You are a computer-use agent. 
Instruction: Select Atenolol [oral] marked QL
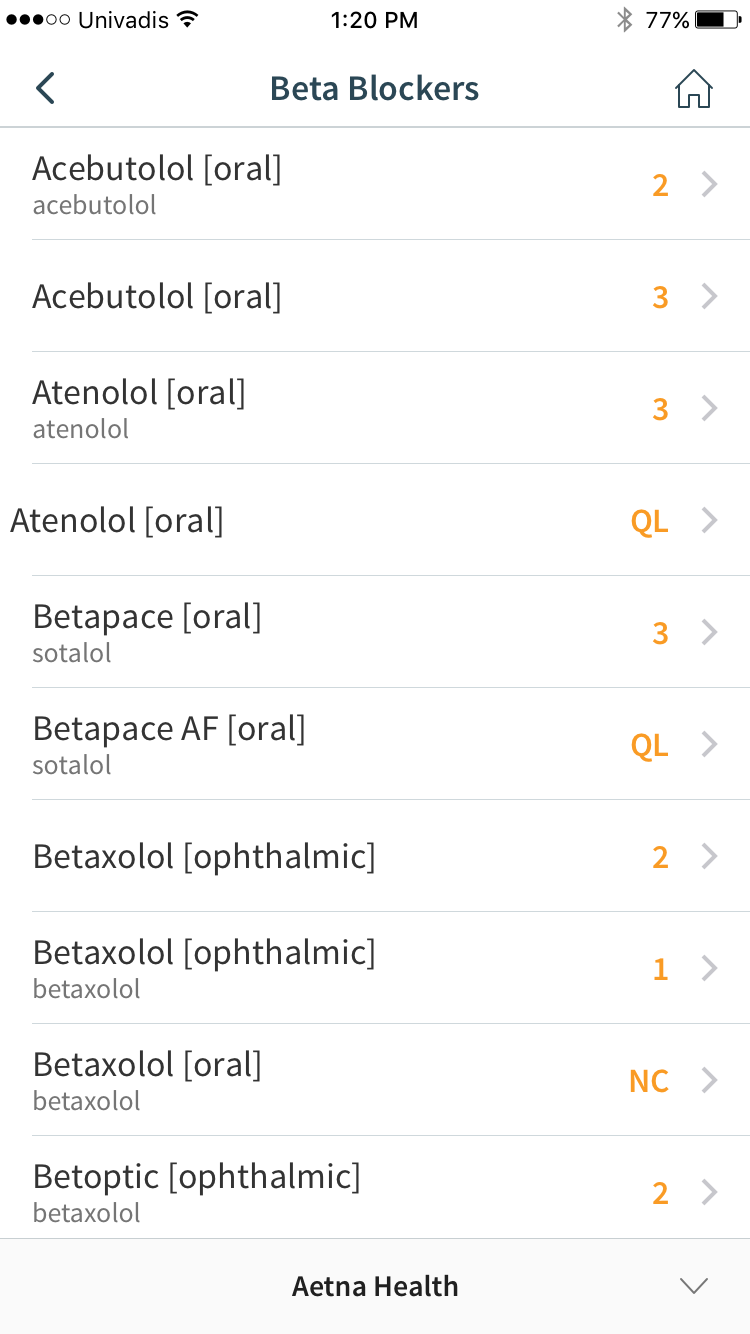point(375,520)
